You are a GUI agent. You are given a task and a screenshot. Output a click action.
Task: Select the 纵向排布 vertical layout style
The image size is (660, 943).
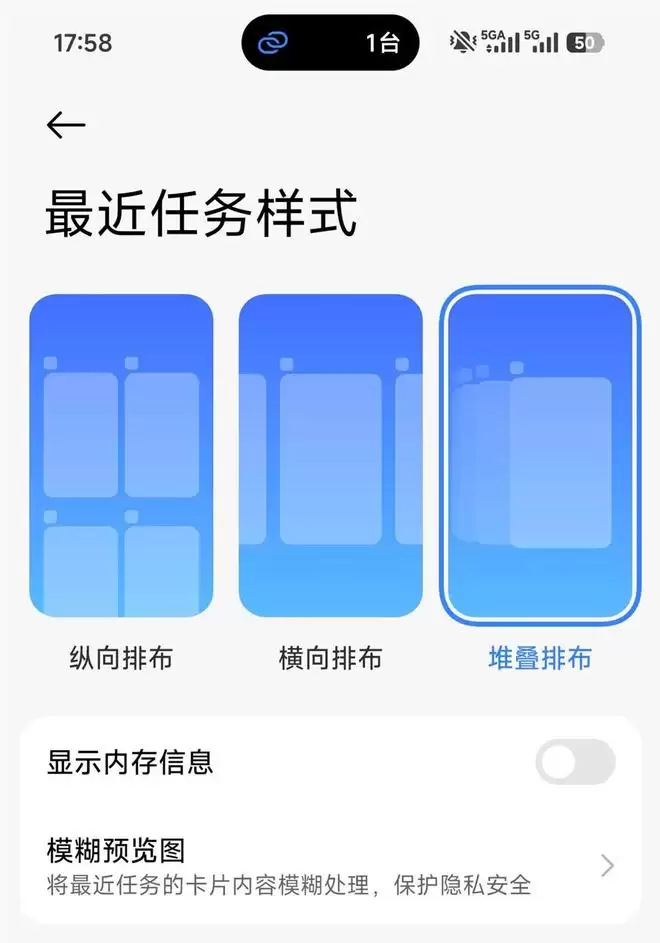click(121, 455)
